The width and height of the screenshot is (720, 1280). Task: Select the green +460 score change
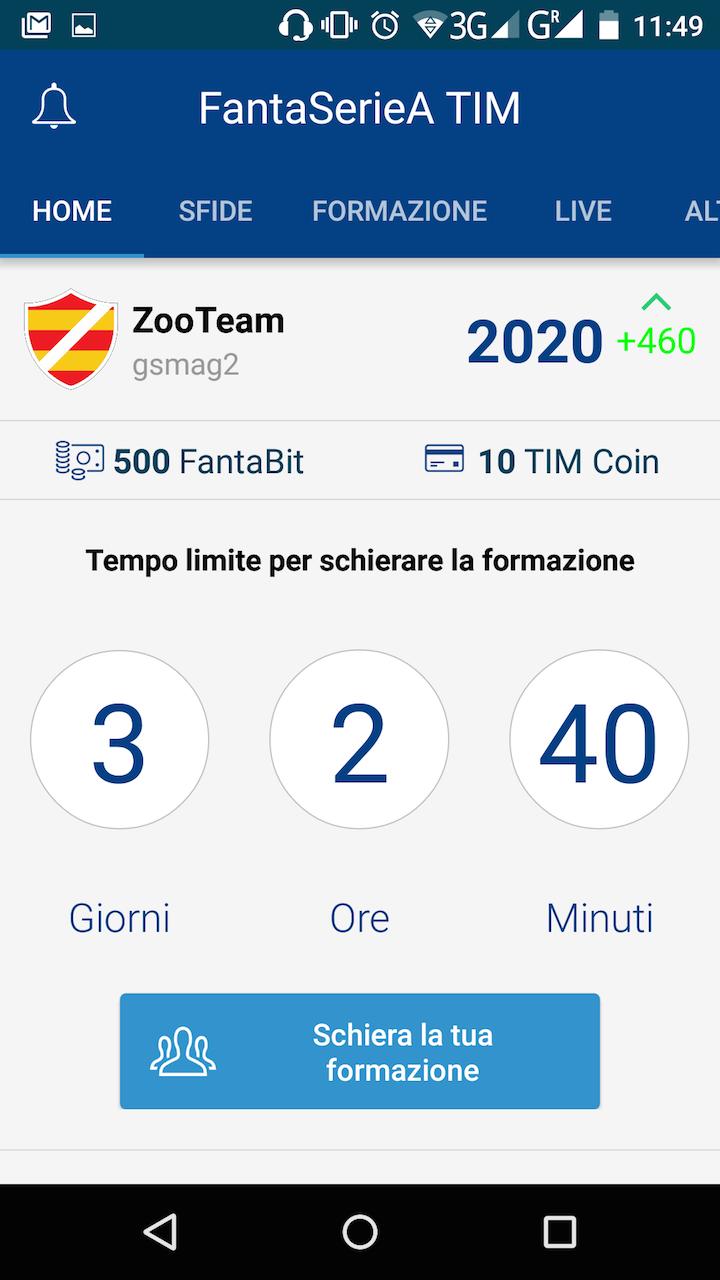656,342
